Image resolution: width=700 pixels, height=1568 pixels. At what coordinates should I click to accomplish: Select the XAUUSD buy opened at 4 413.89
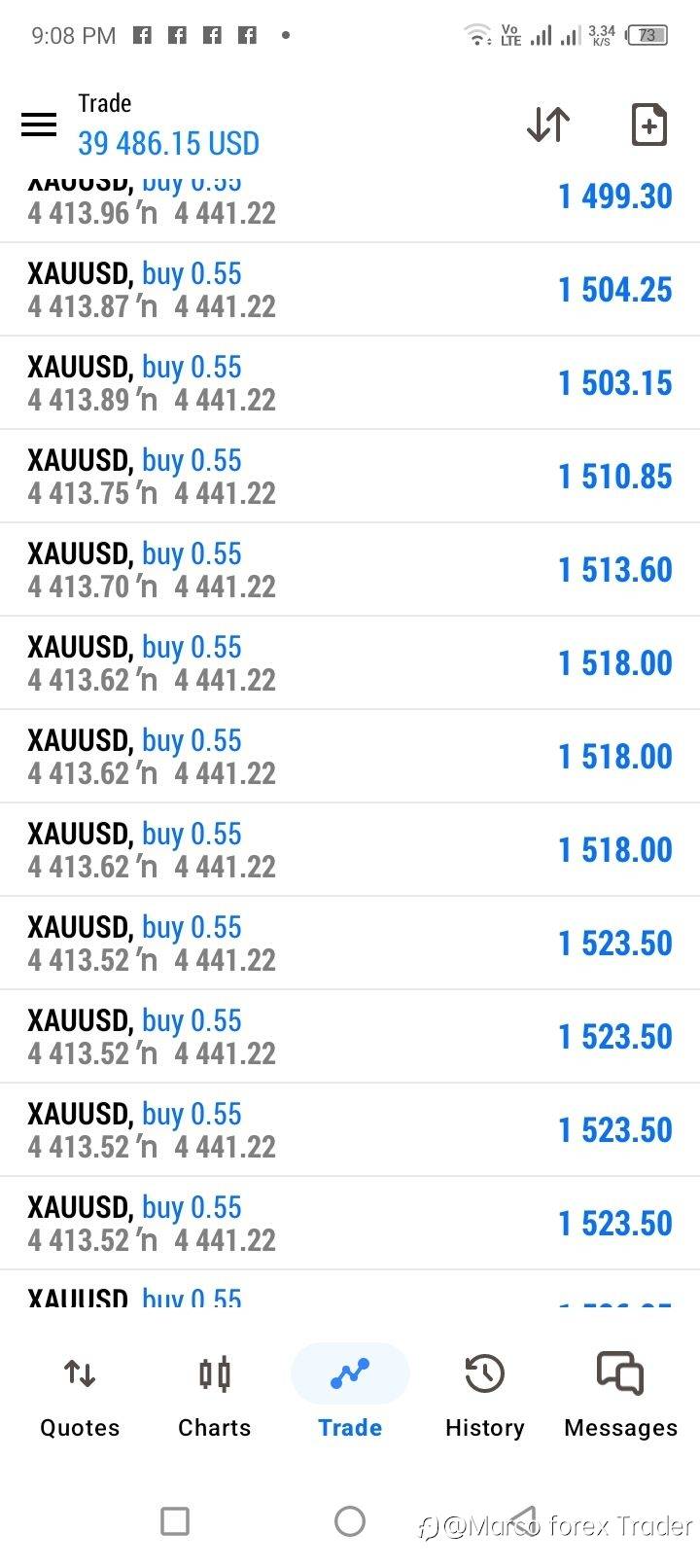[x=350, y=383]
